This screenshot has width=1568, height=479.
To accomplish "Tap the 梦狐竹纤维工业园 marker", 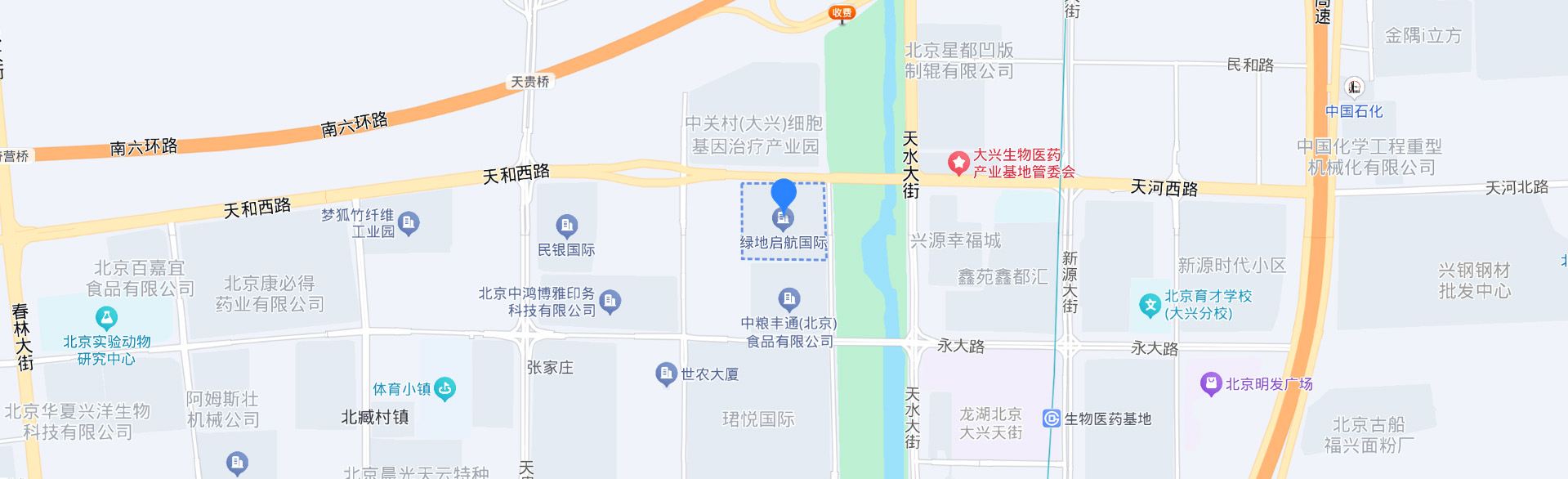I will coord(409,222).
